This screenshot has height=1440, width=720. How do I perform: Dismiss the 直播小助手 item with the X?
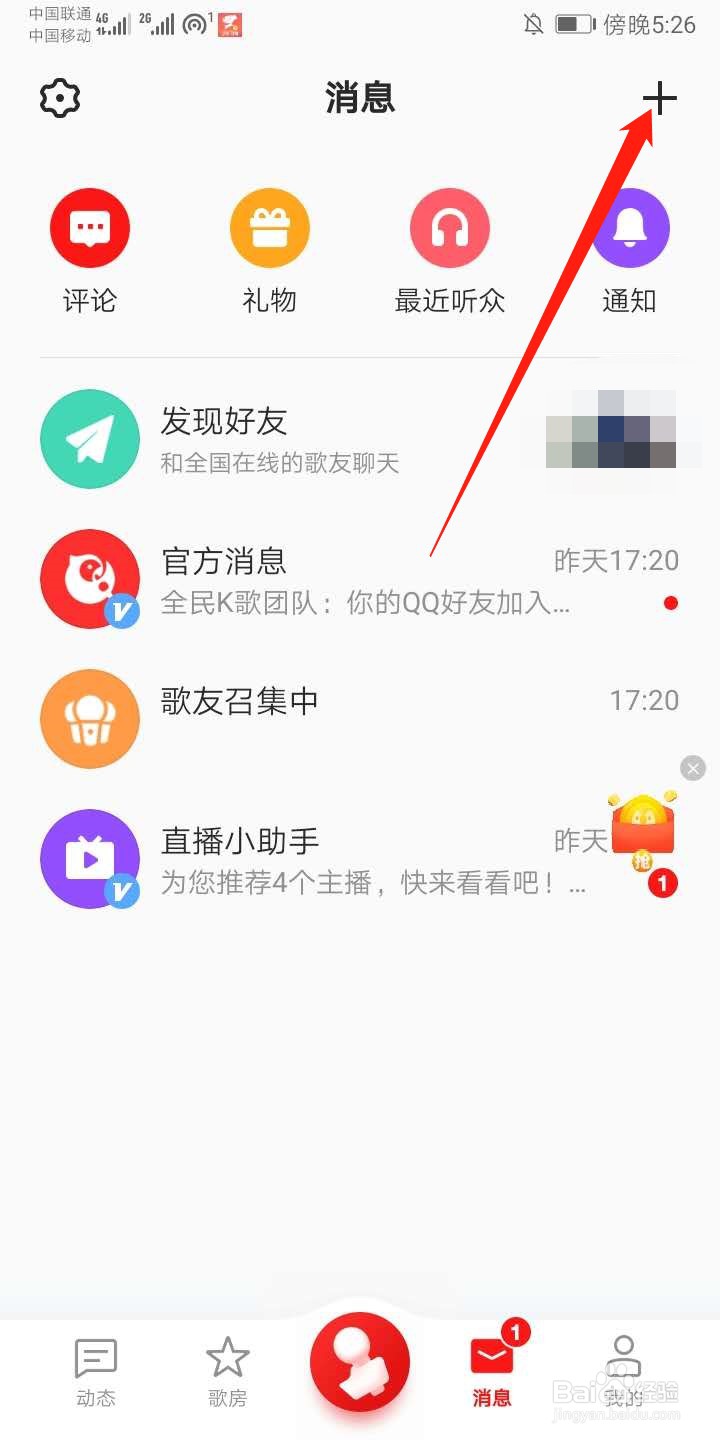click(692, 767)
